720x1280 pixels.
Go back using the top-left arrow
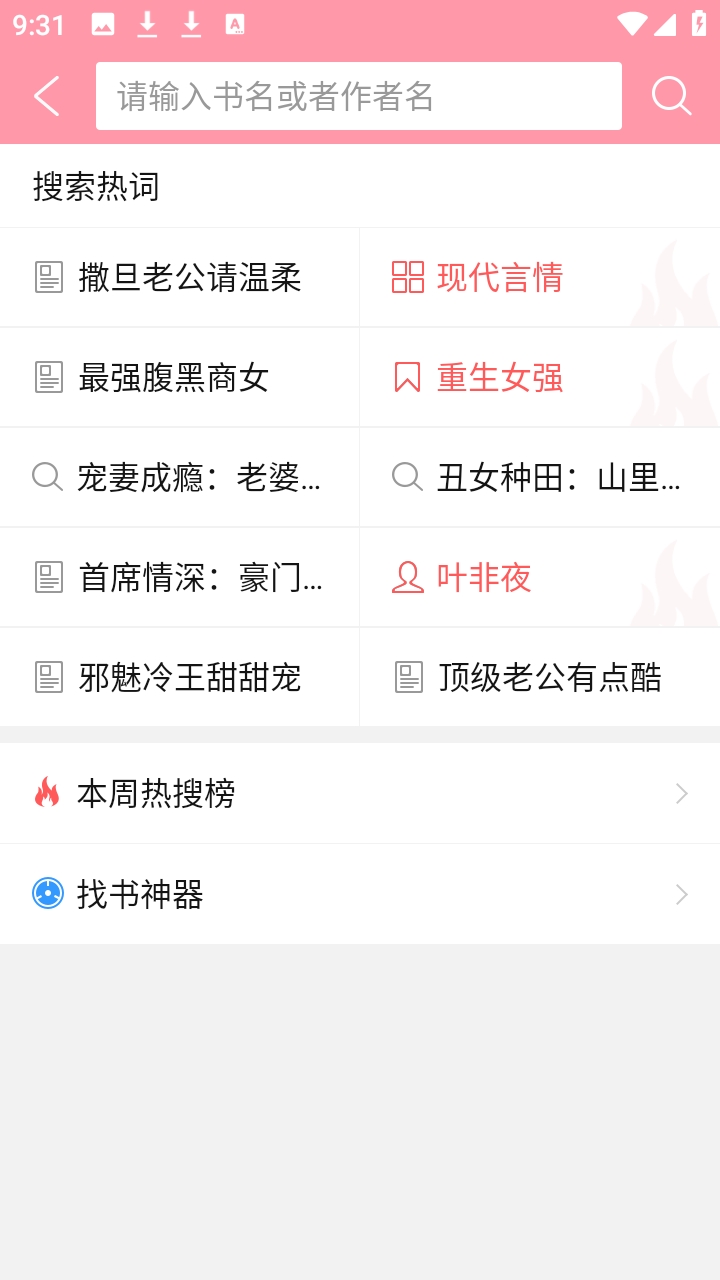coord(47,96)
